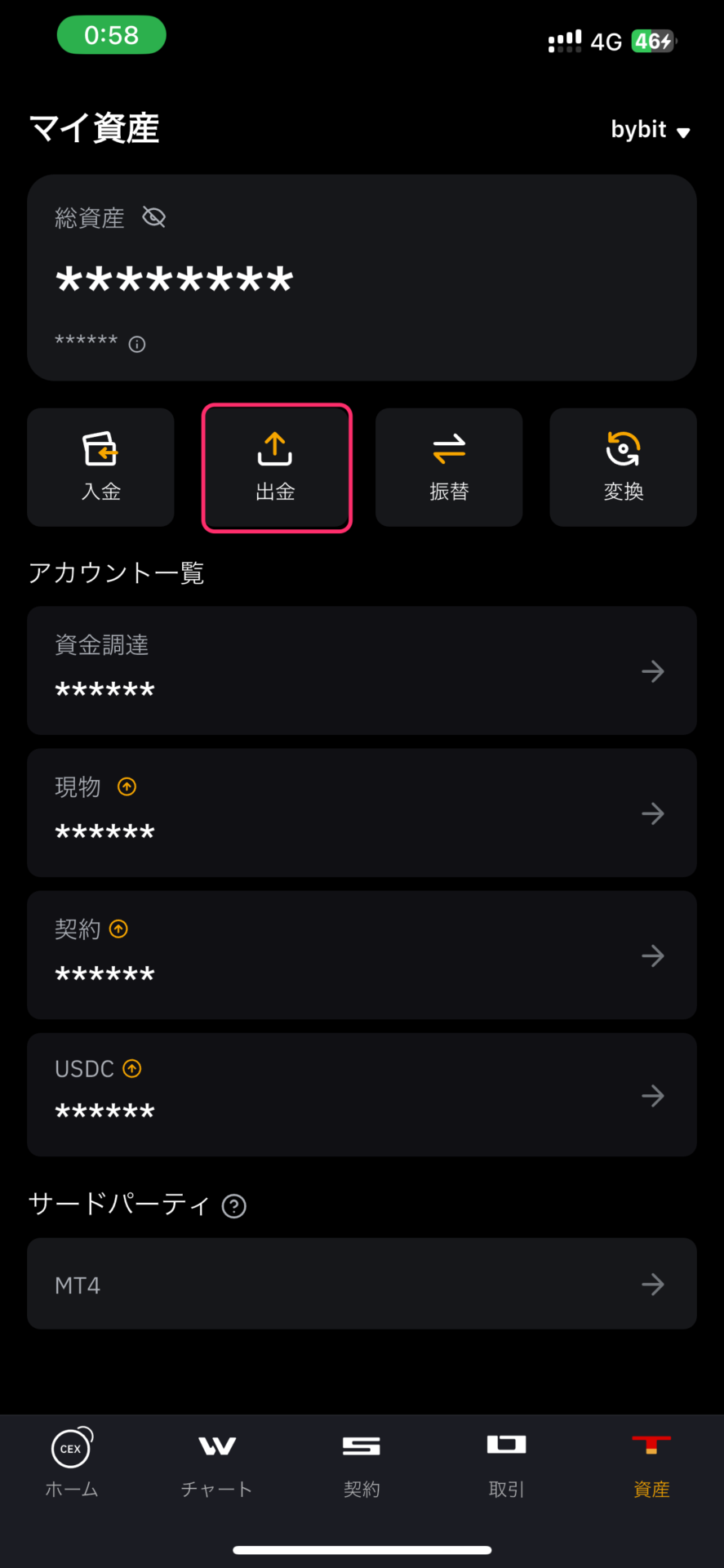Open the 変換 convert button
This screenshot has height=1568, width=724.
click(623, 467)
